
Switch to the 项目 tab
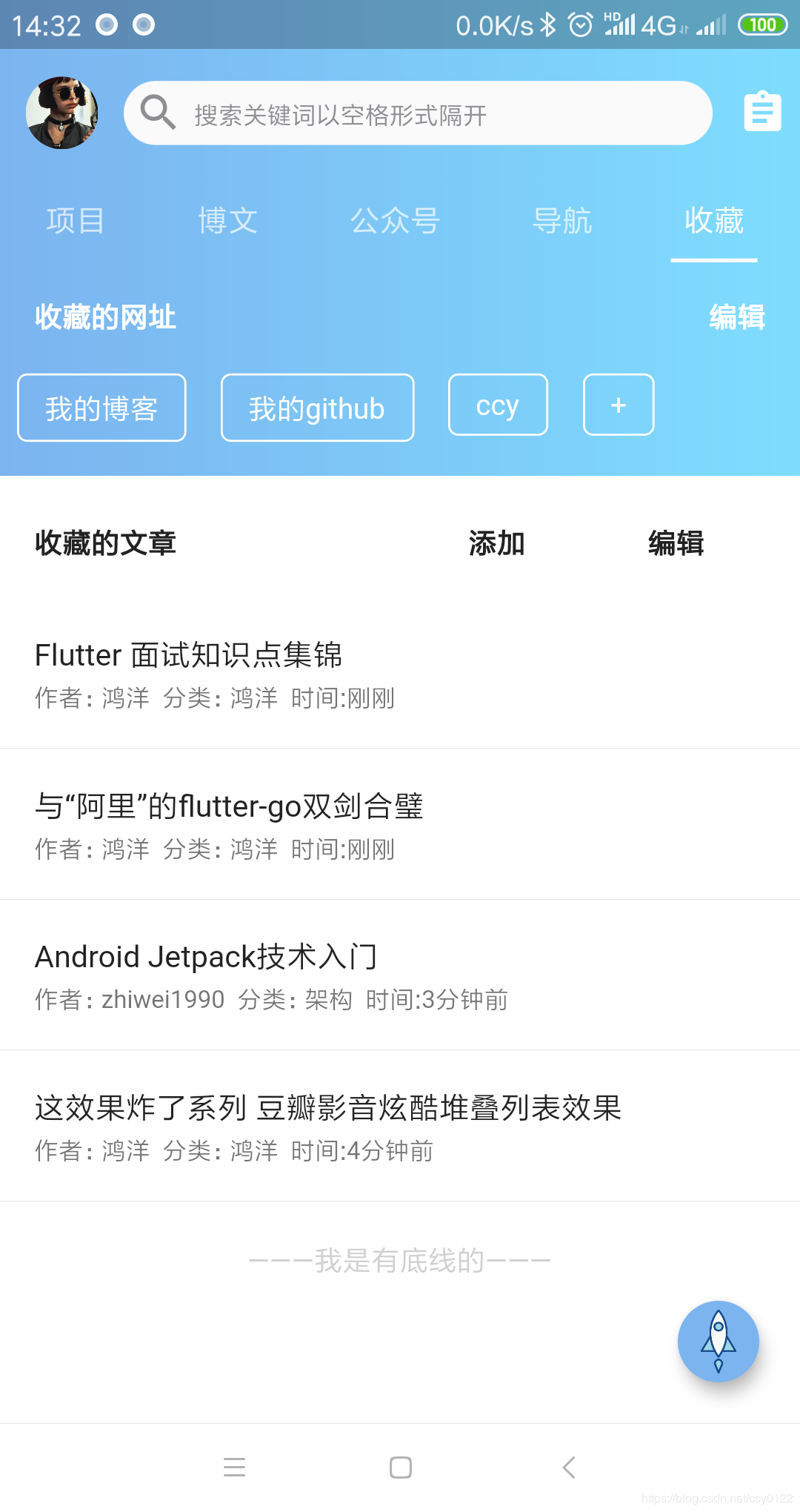pyautogui.click(x=73, y=220)
